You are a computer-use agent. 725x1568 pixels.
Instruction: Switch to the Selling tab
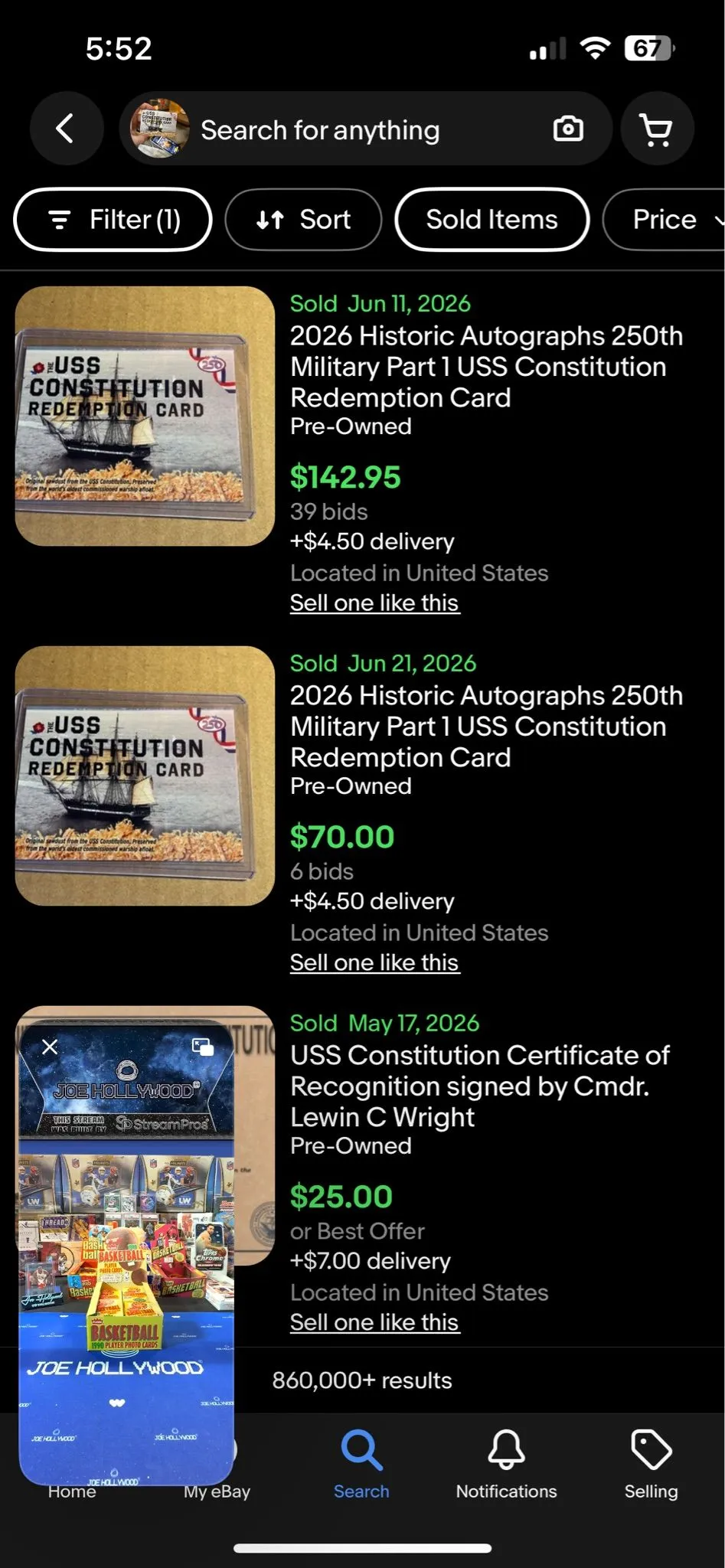(x=651, y=1464)
